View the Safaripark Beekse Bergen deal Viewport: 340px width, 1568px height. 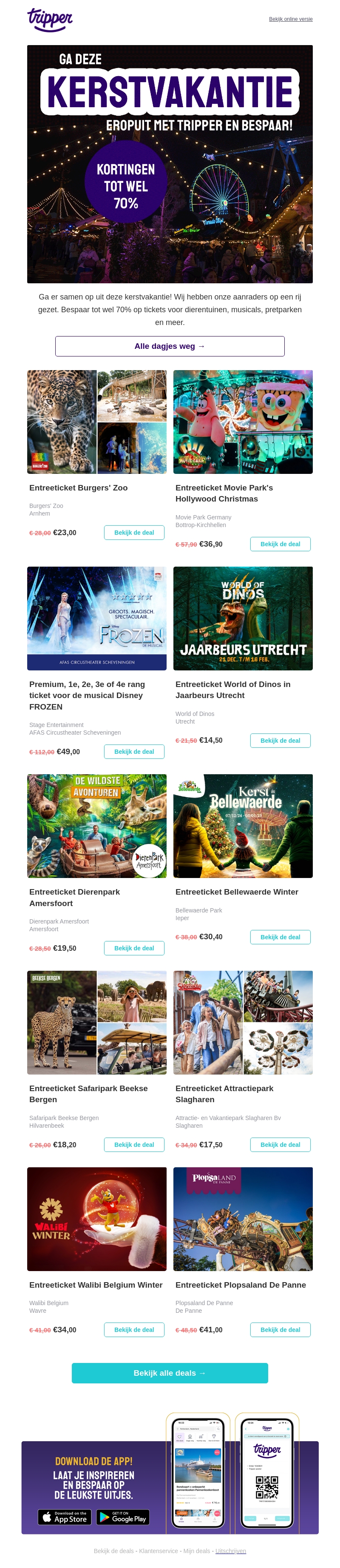point(134,1144)
